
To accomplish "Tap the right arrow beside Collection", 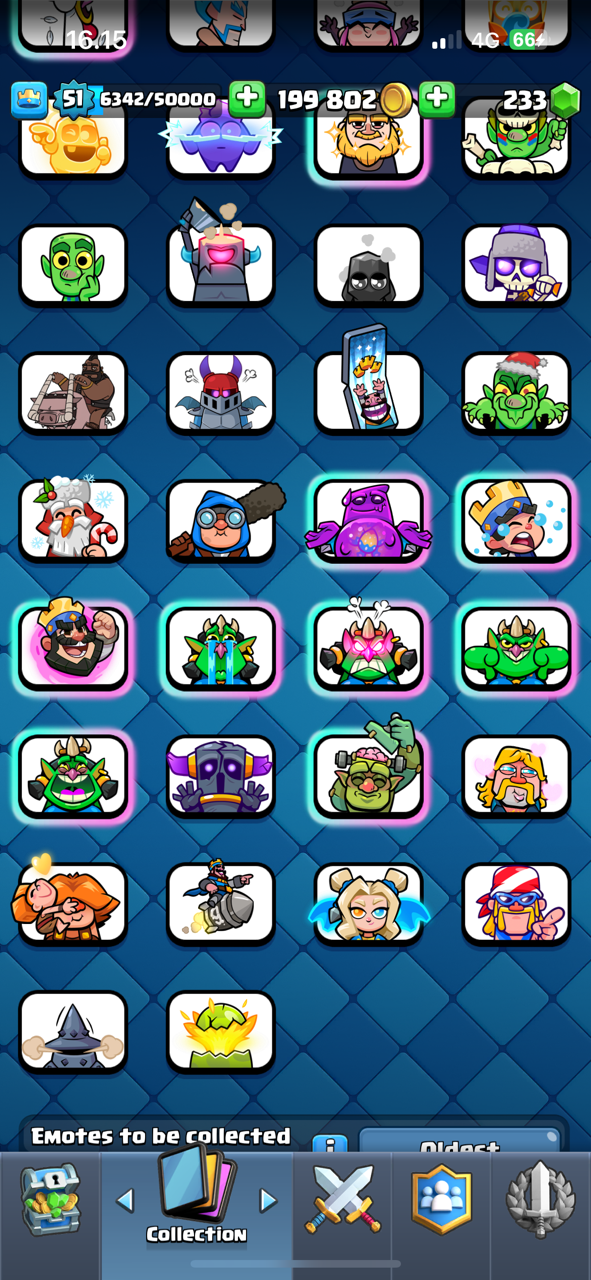I will 267,1200.
